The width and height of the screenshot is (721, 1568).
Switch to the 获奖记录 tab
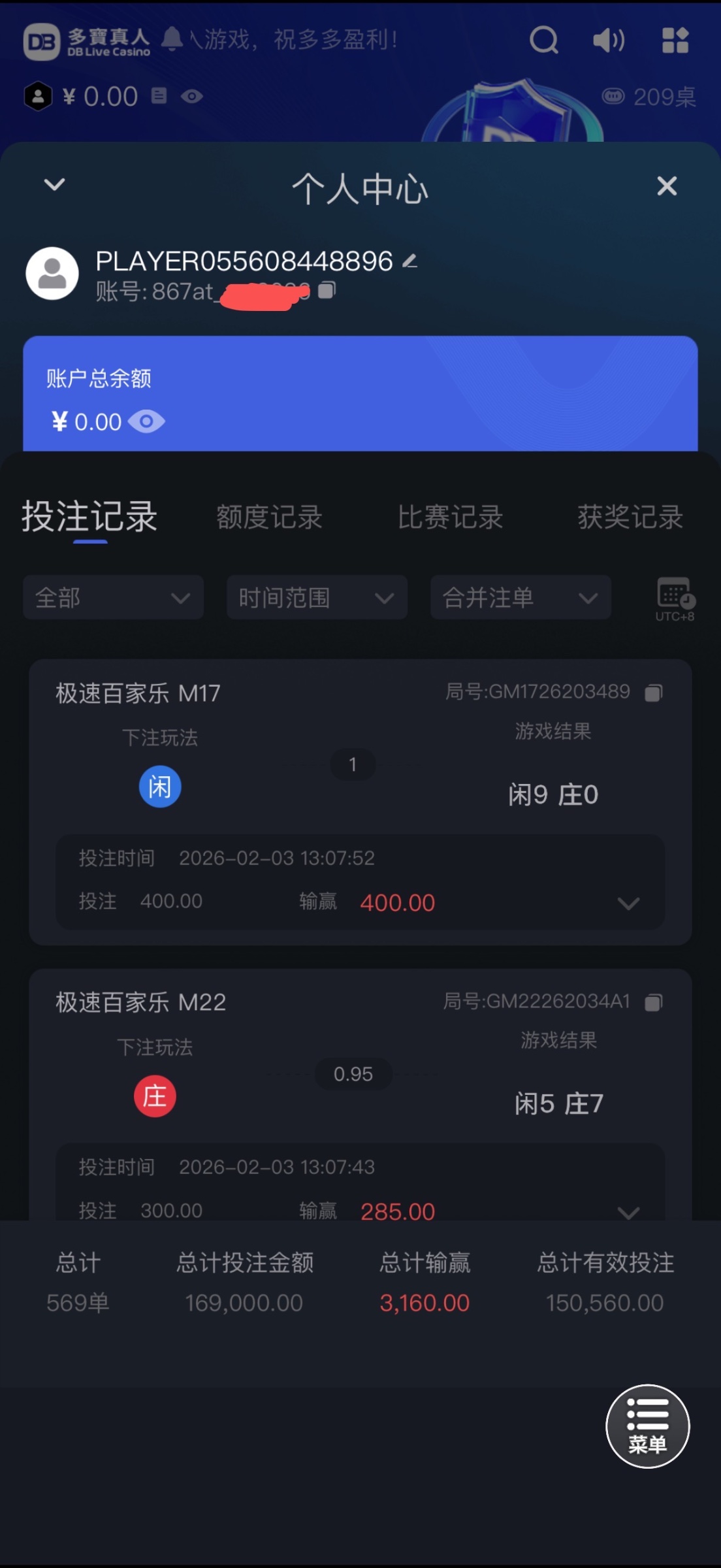[630, 517]
